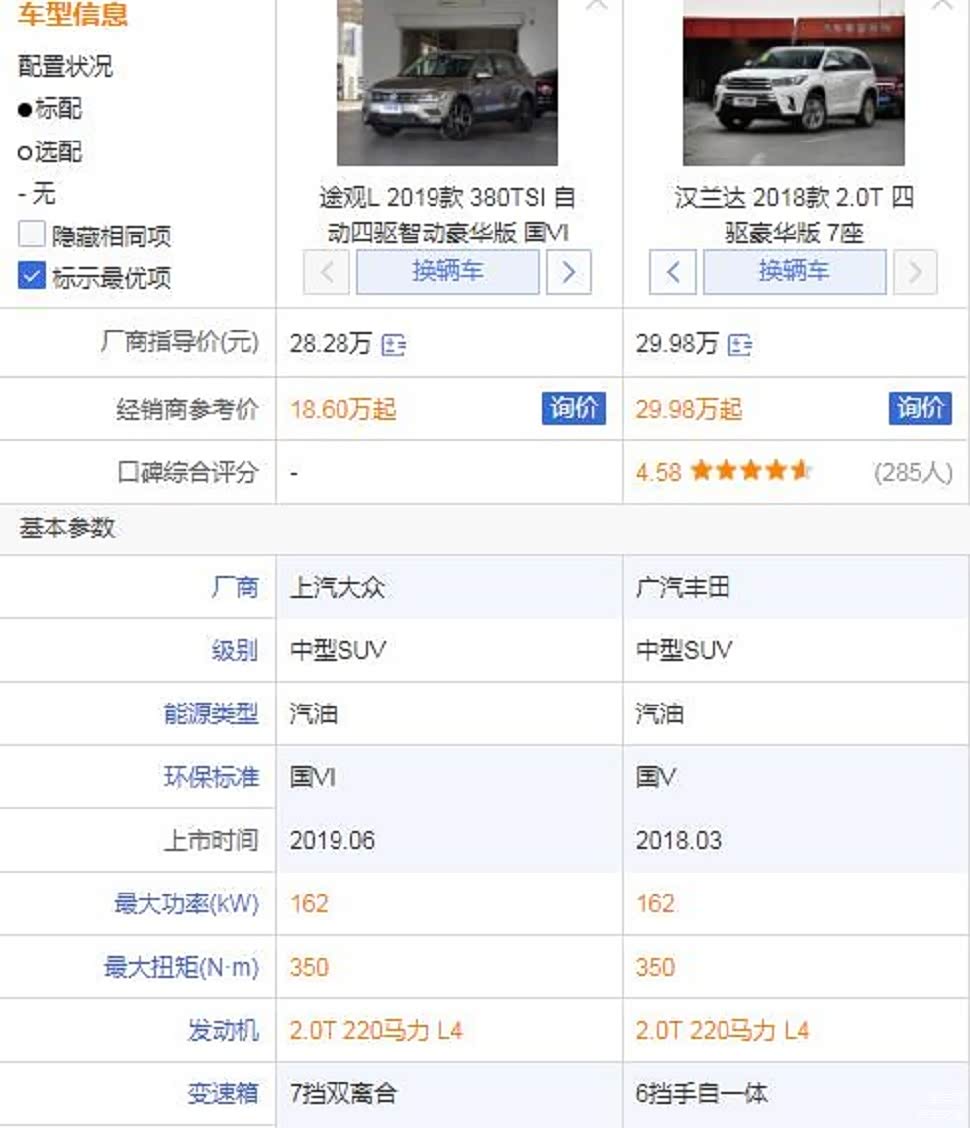Go to previous model for 汉兰达
The image size is (970, 1128).
672,272
